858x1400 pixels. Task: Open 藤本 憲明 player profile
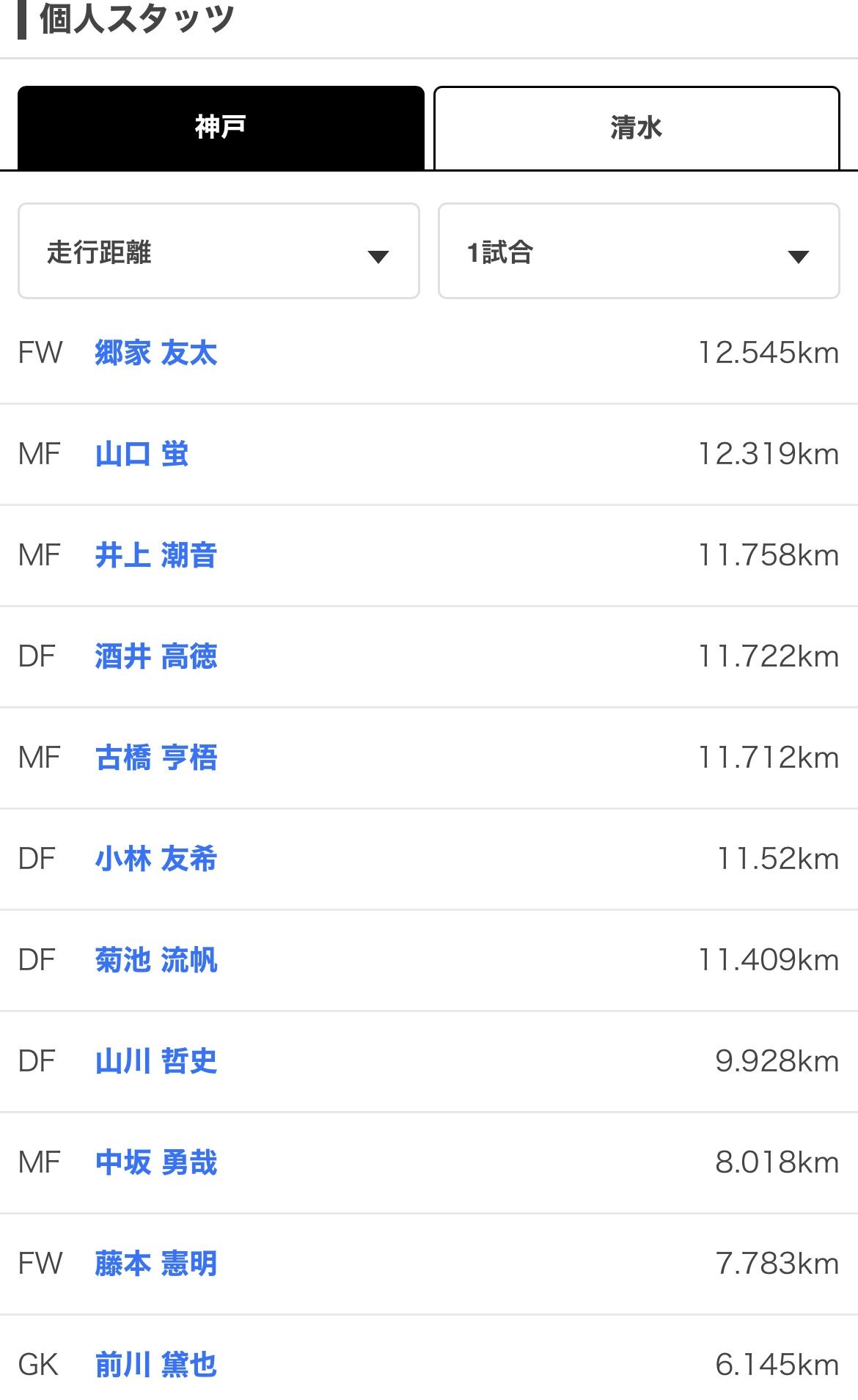tap(156, 1264)
